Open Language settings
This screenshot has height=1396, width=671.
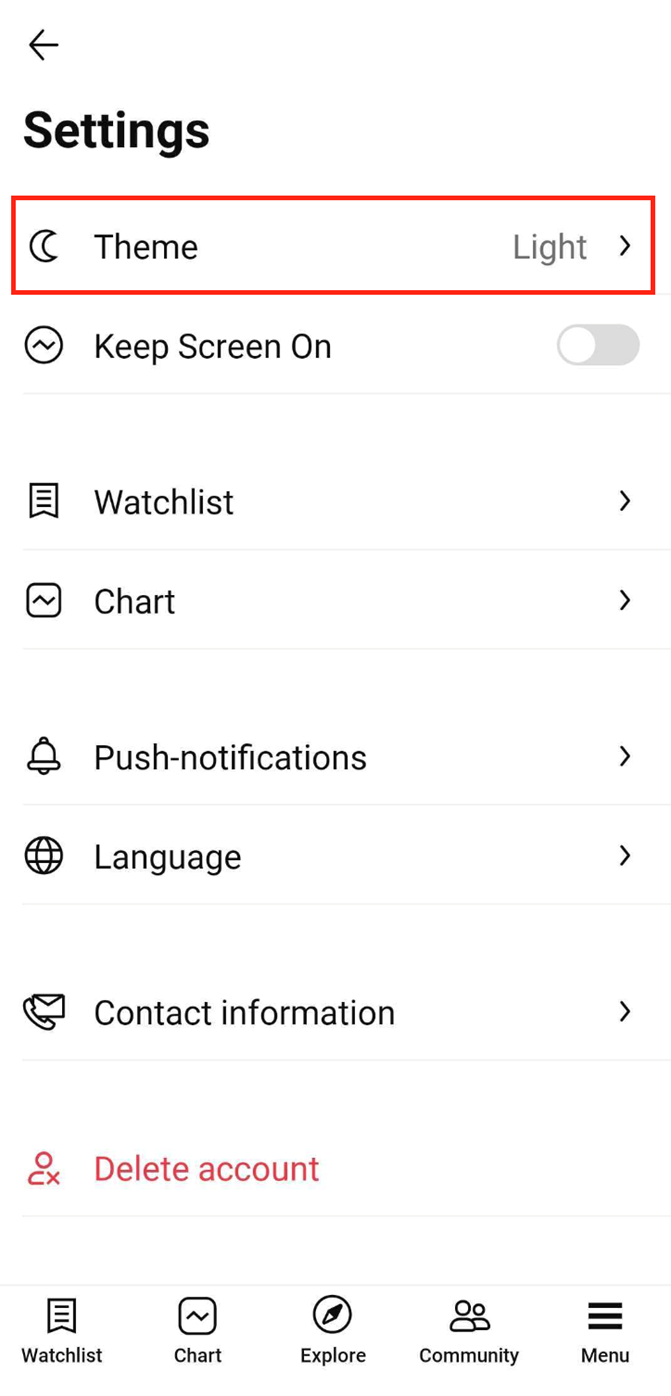[333, 857]
